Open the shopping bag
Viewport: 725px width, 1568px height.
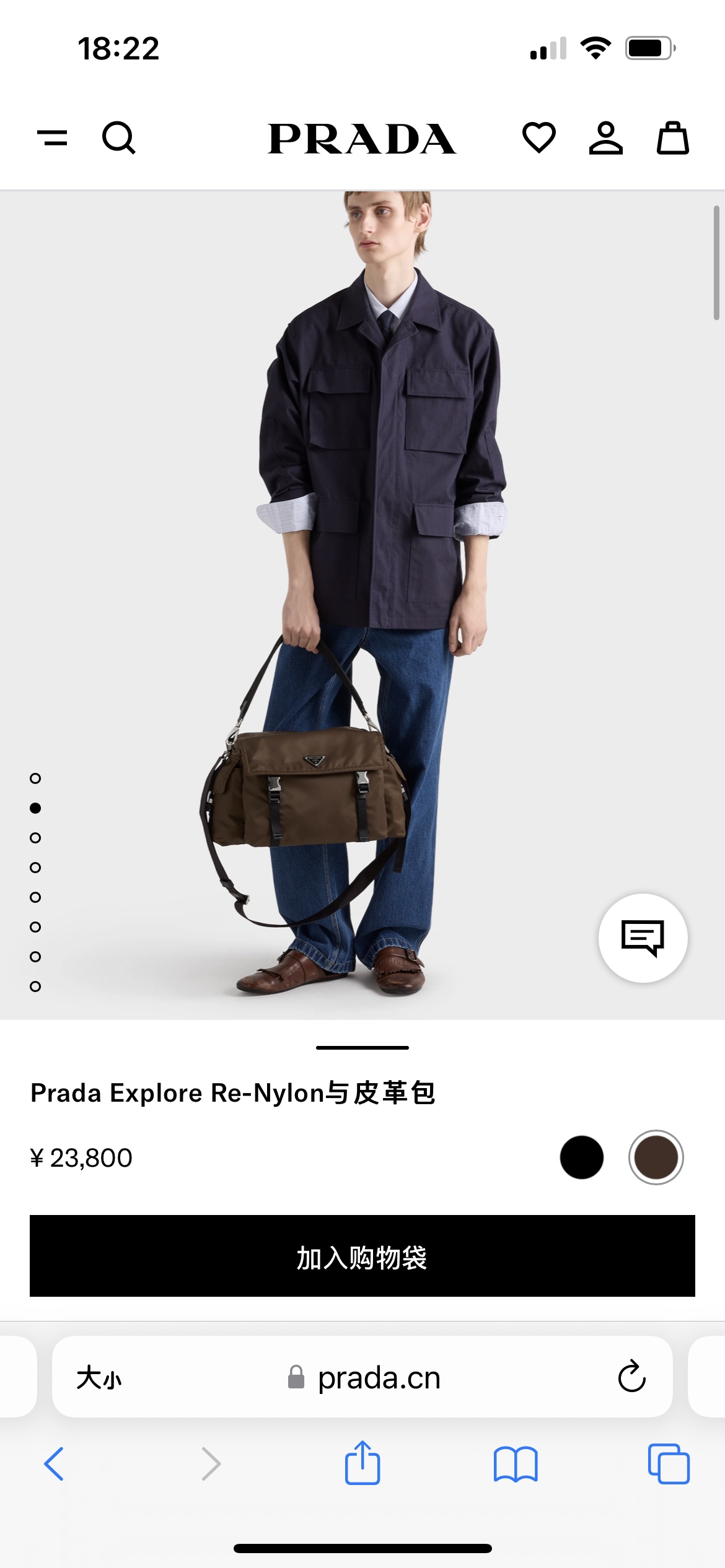coord(673,137)
